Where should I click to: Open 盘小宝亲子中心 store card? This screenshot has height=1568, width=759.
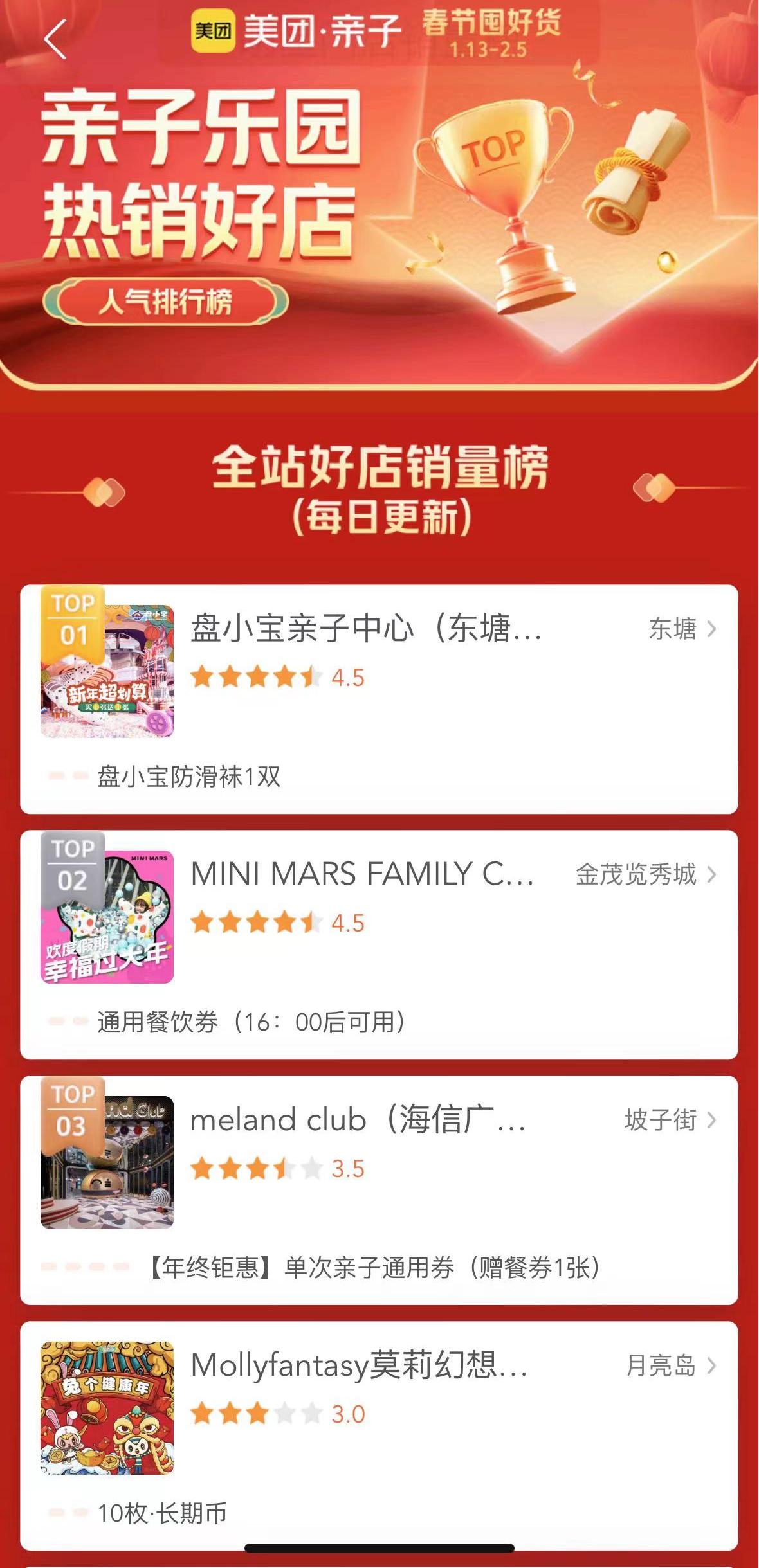click(x=367, y=629)
